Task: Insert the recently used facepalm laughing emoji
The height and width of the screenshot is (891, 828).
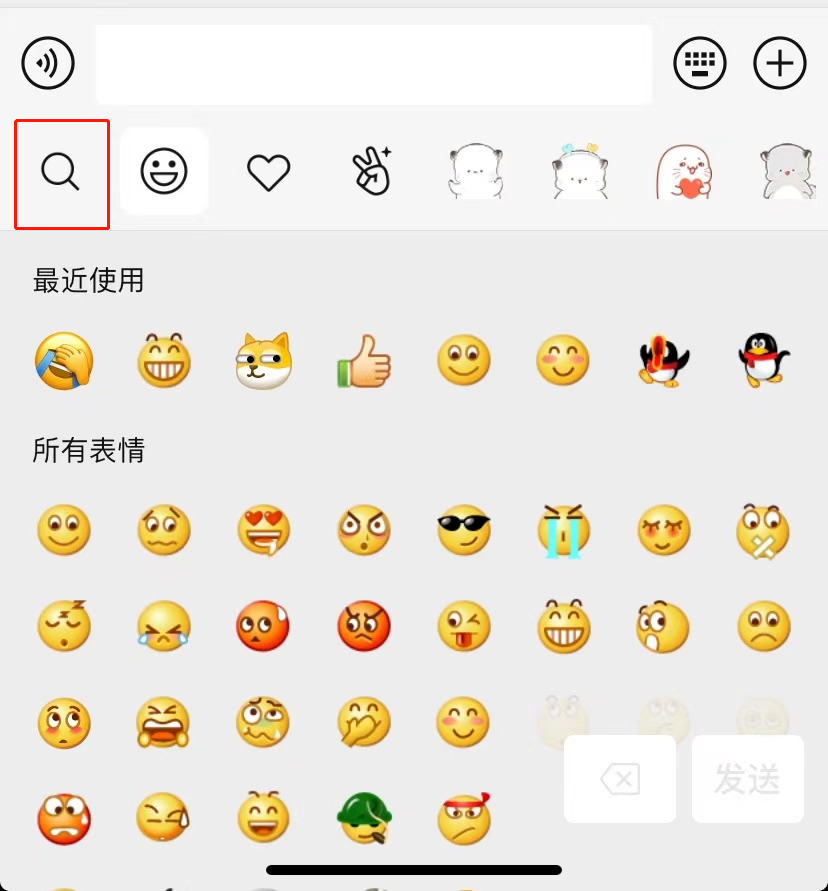Action: pos(64,361)
